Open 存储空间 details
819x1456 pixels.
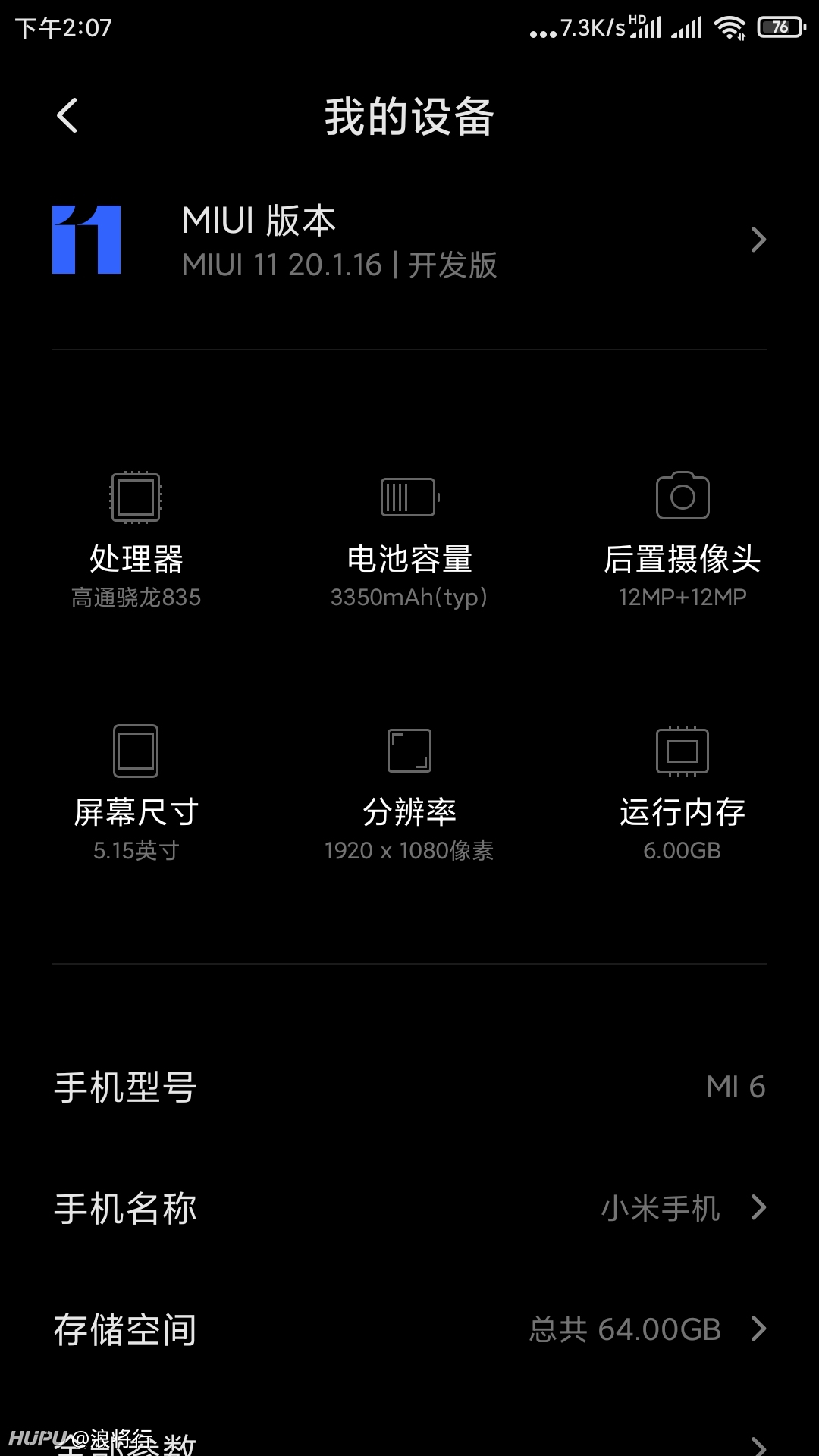click(409, 1329)
